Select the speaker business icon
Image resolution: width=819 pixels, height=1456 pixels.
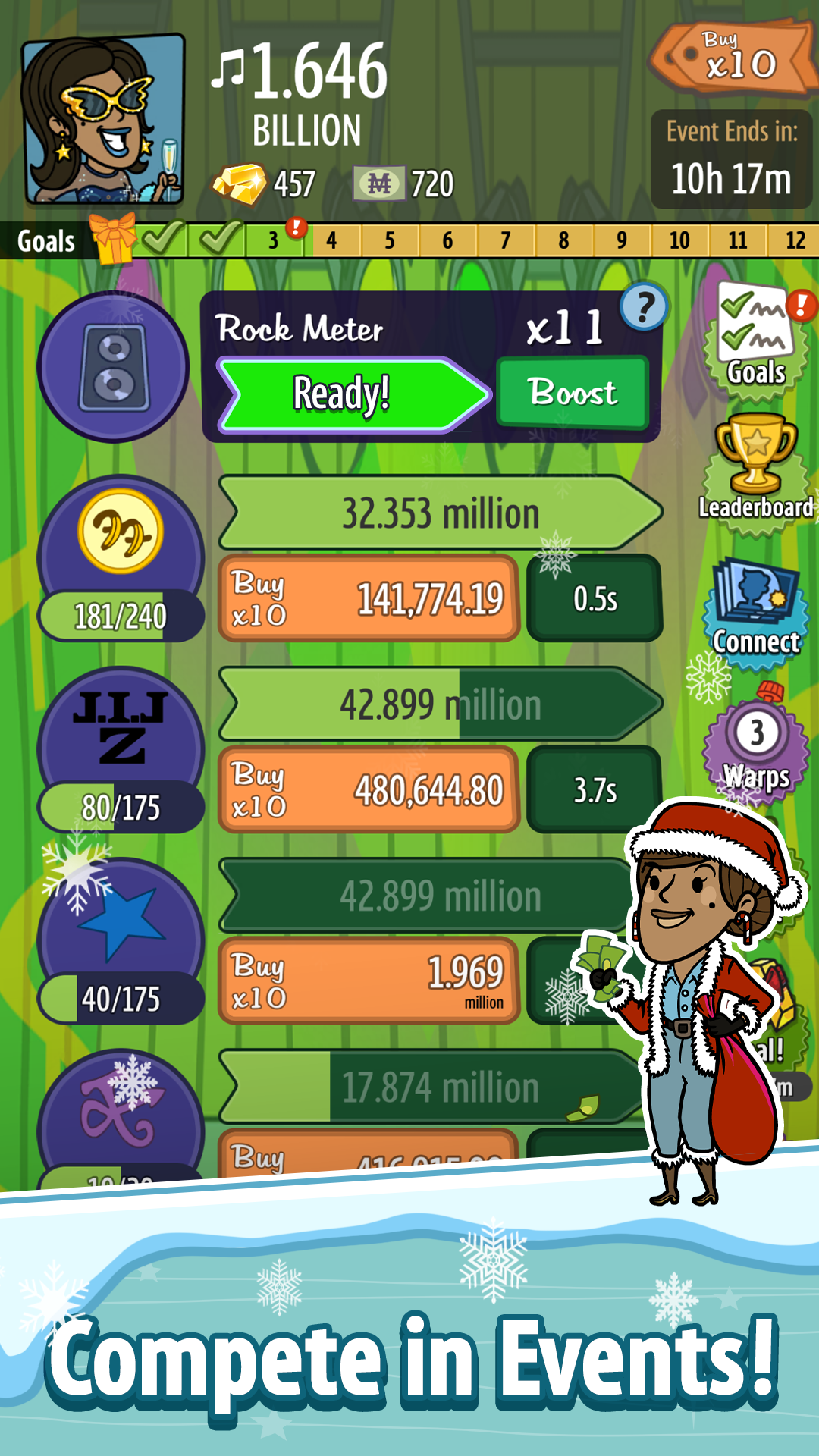click(114, 366)
